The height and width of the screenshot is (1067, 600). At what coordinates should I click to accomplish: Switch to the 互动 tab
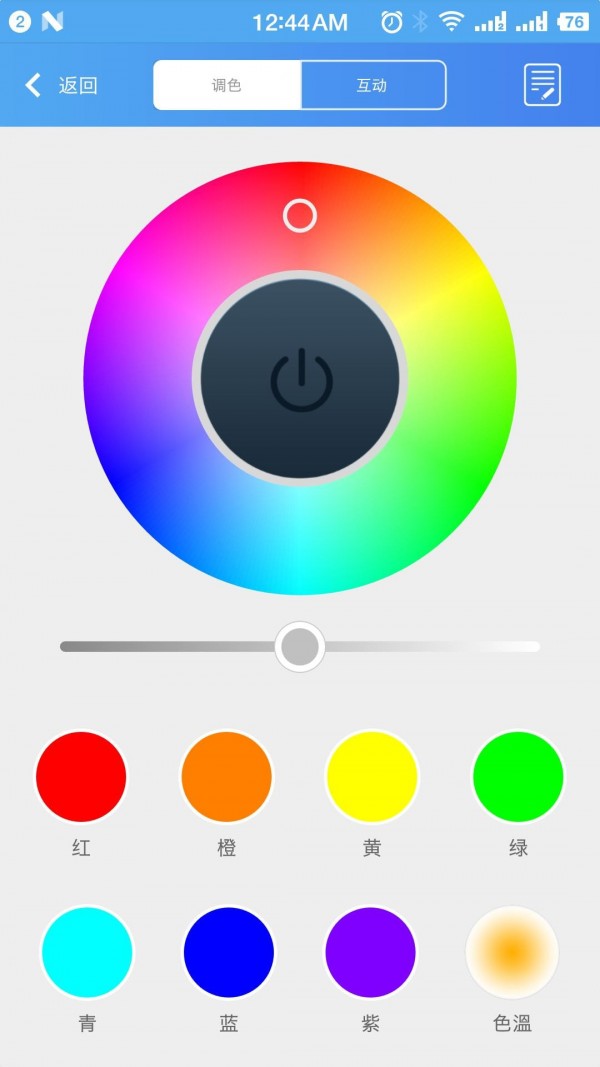click(x=372, y=85)
